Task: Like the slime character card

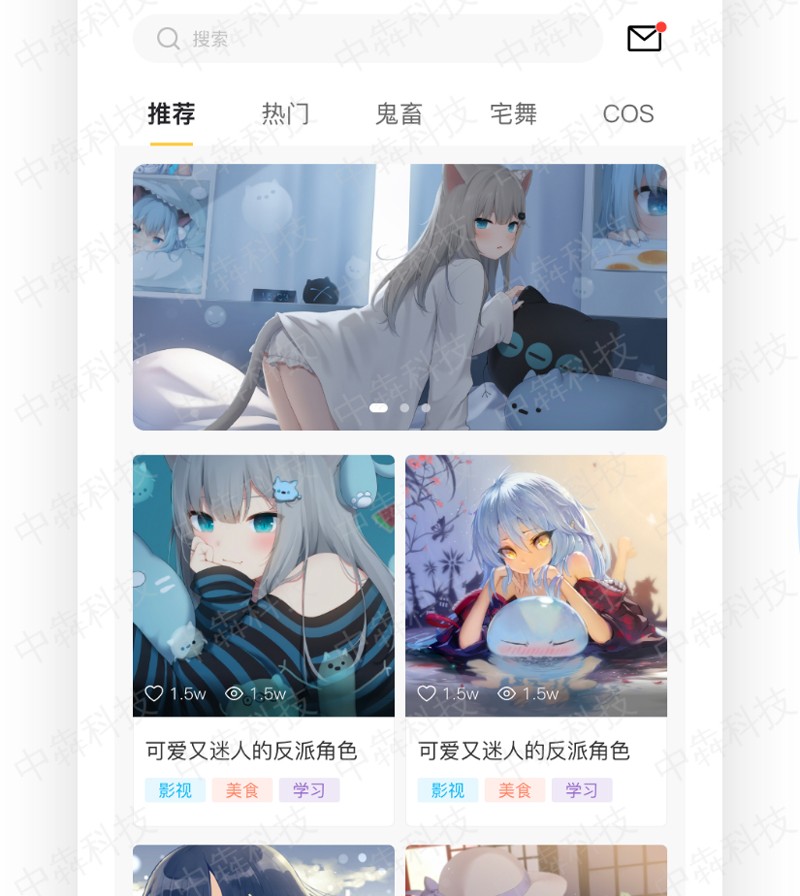Action: click(427, 693)
